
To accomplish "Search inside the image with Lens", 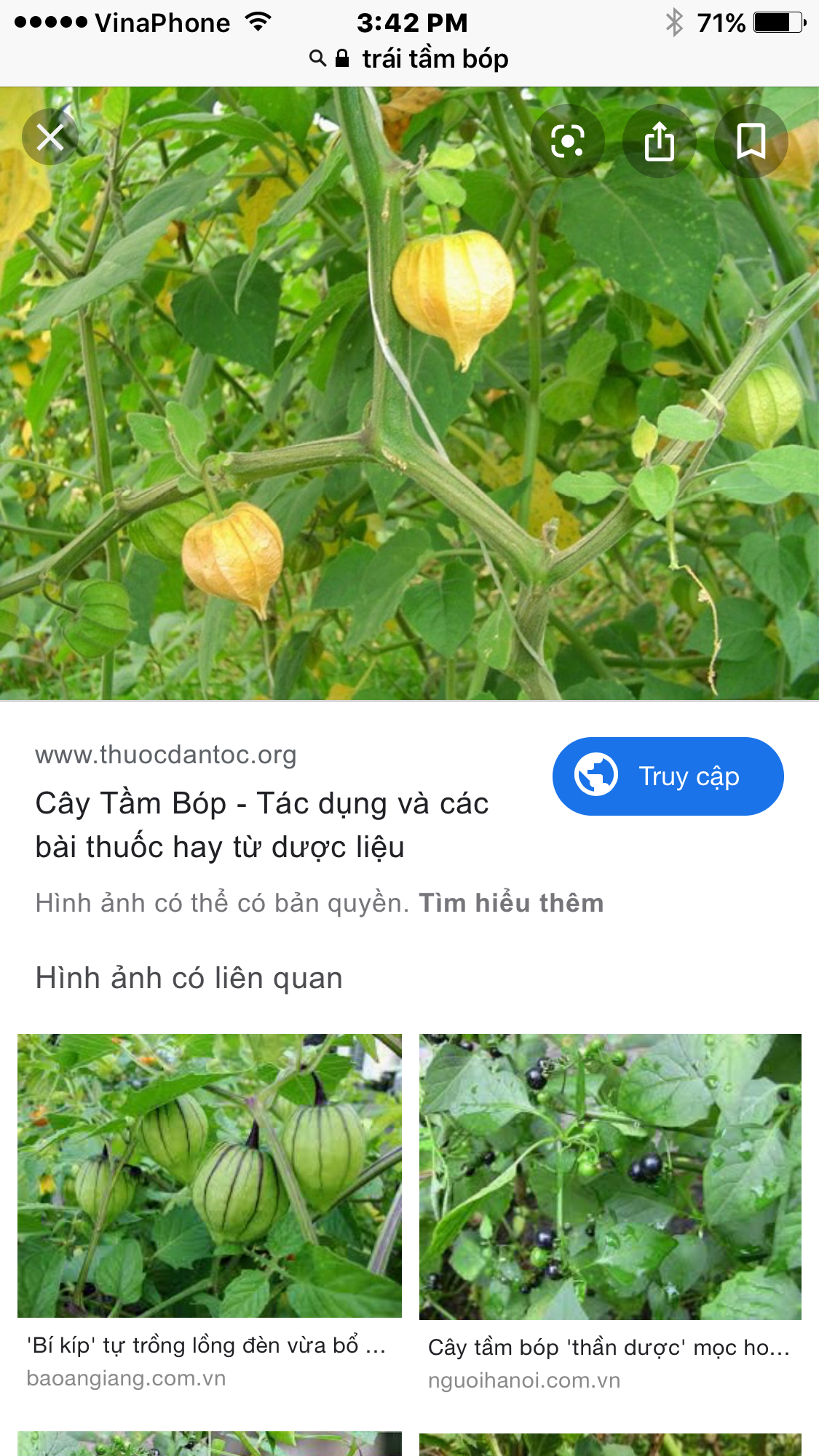I will pos(568,140).
